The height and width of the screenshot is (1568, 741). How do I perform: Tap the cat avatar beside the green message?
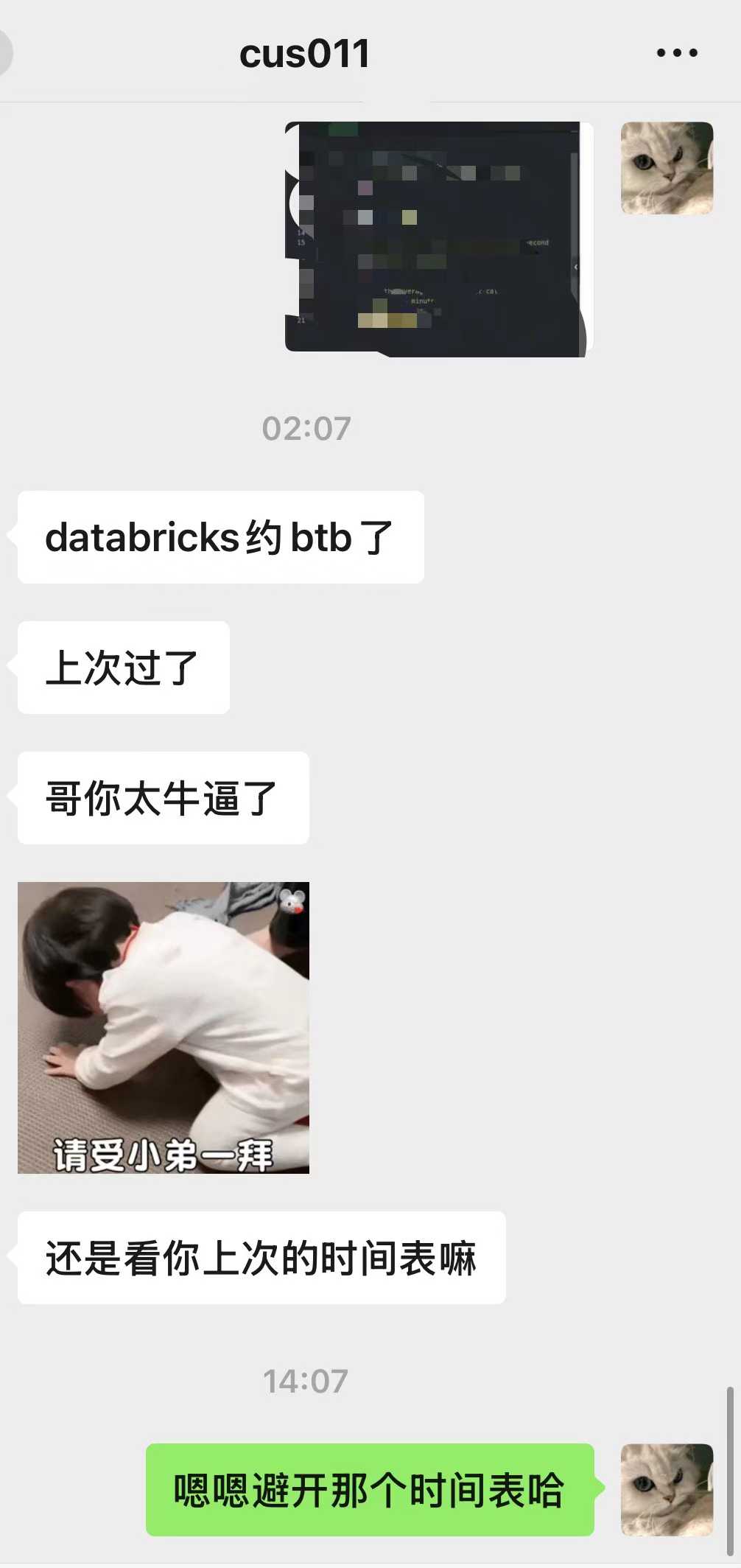667,1489
